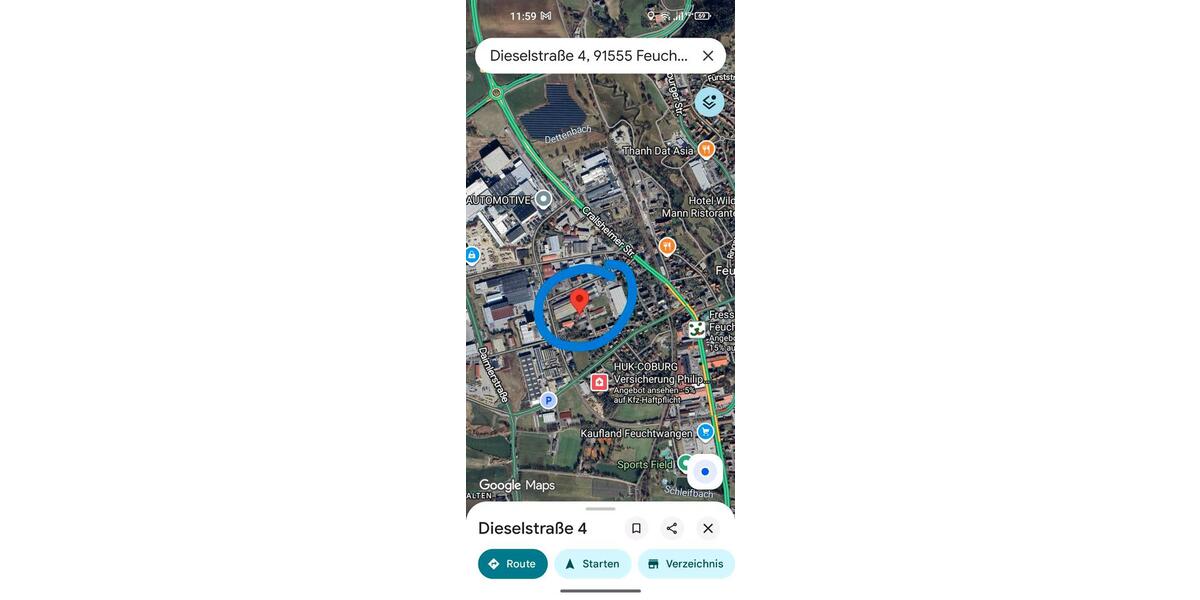1200x600 pixels.
Task: Share the Dieselstraße 4 location
Action: pyautogui.click(x=672, y=528)
